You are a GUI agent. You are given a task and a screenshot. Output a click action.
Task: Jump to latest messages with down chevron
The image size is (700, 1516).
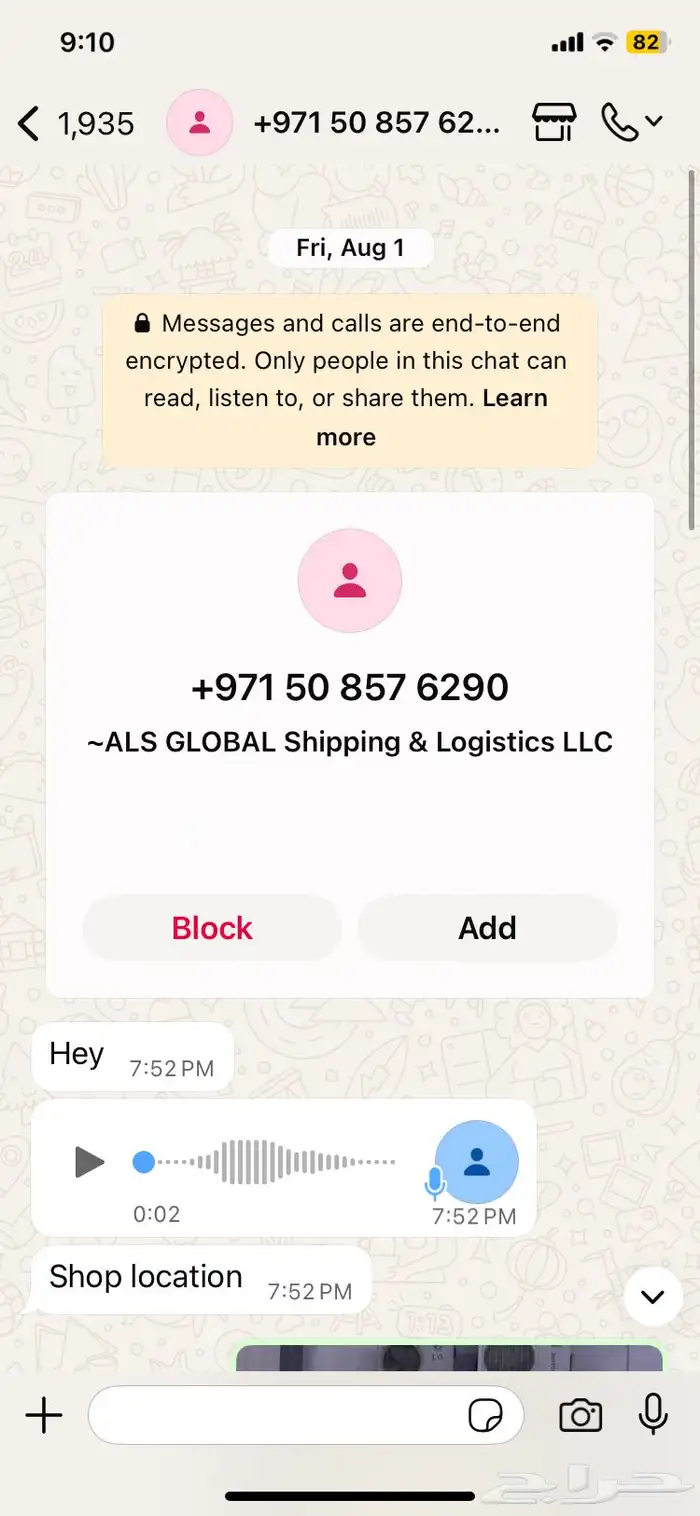[x=652, y=1297]
